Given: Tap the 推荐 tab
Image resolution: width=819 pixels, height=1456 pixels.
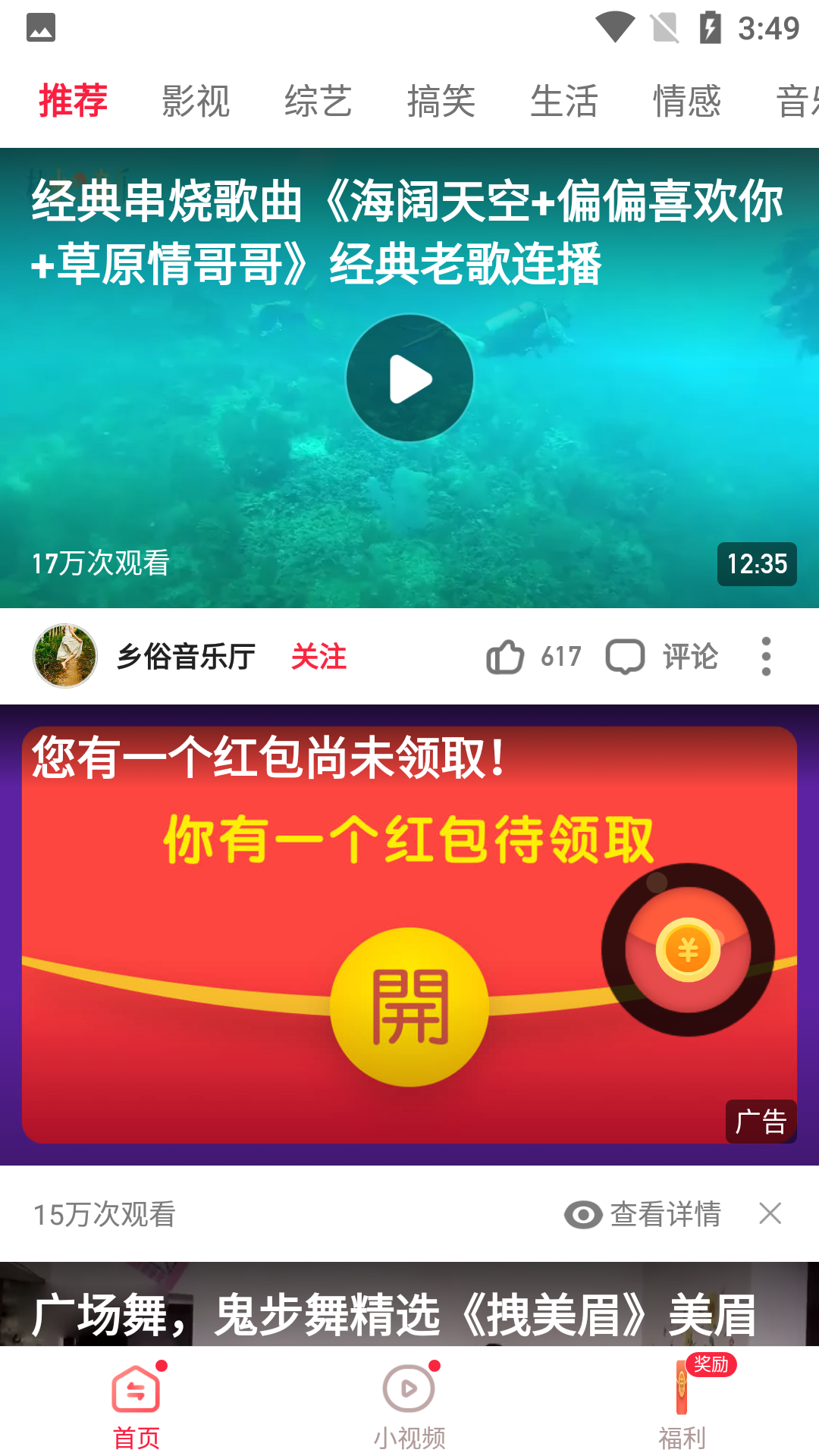Looking at the screenshot, I should pyautogui.click(x=74, y=101).
